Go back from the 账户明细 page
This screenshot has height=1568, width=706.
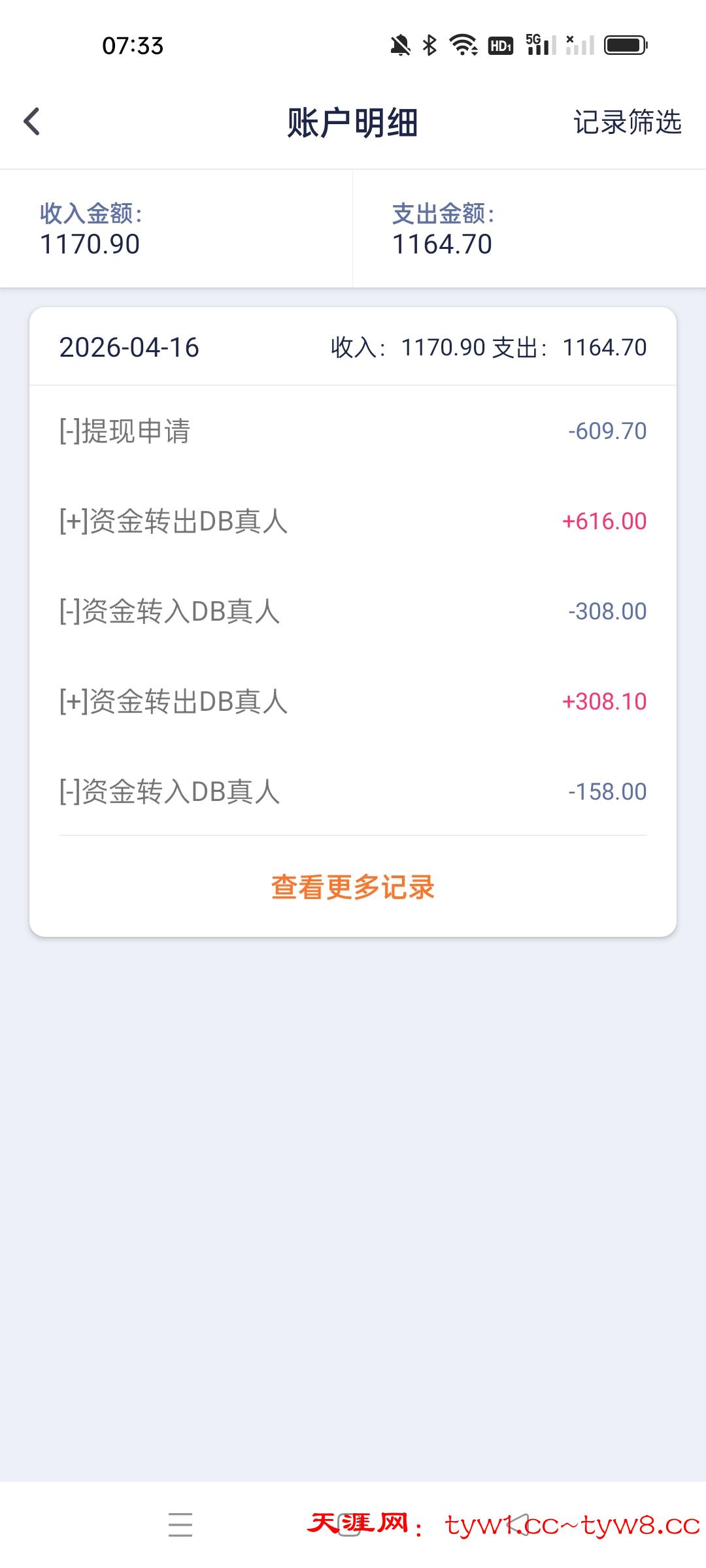click(31, 122)
